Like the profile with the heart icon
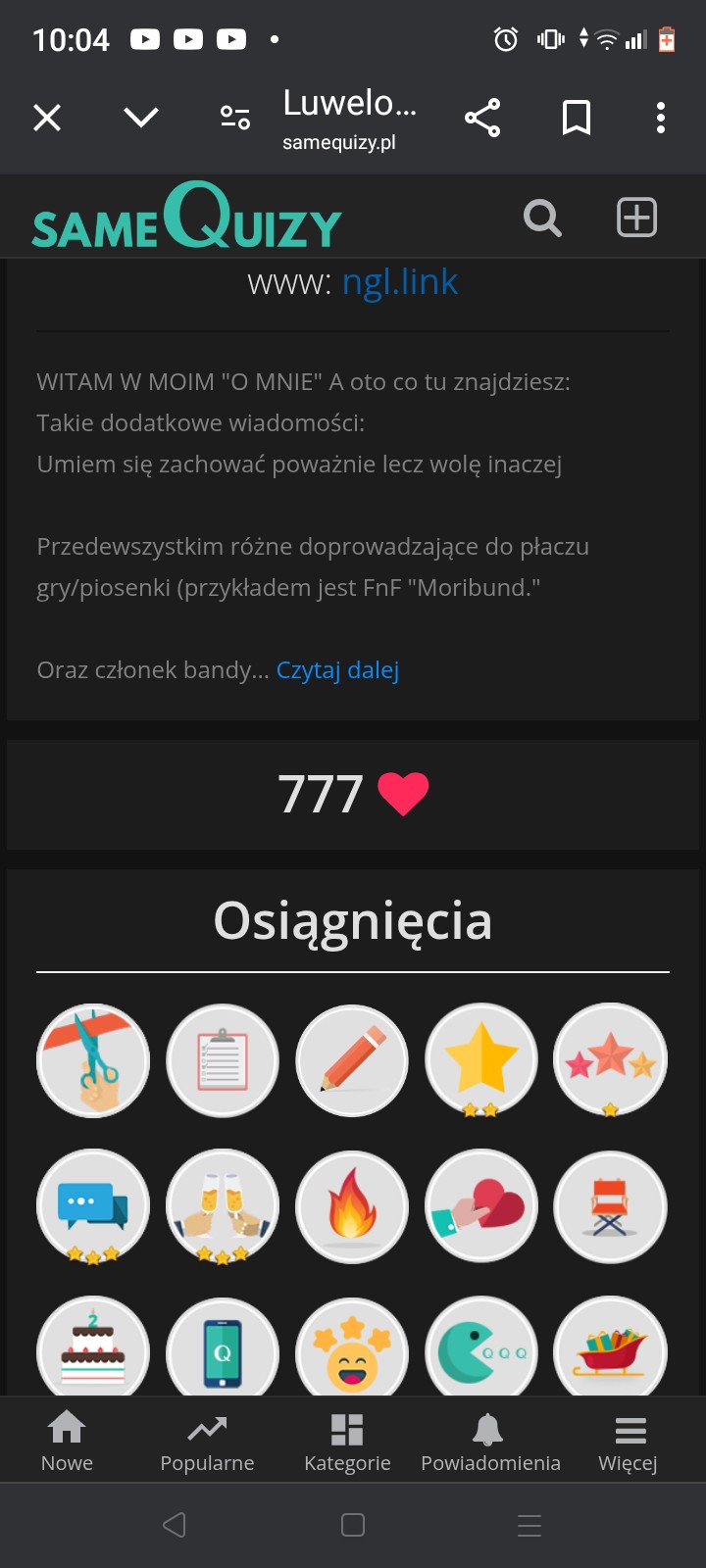The width and height of the screenshot is (706, 1568). [x=403, y=794]
